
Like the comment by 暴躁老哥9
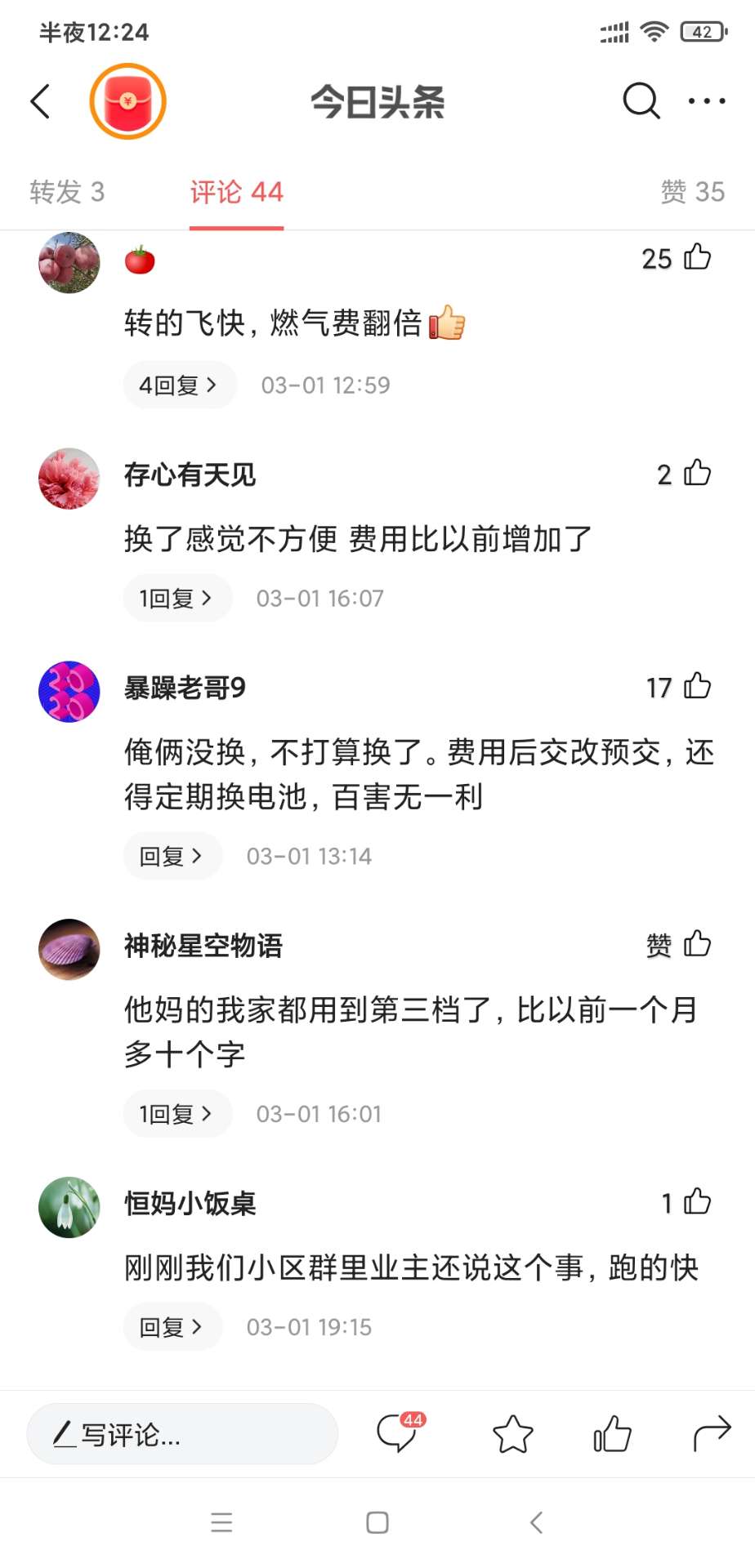[697, 687]
